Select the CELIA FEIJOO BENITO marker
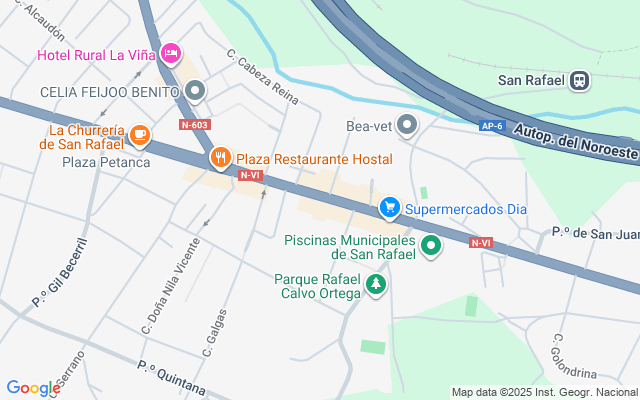640x400 pixels. [195, 91]
